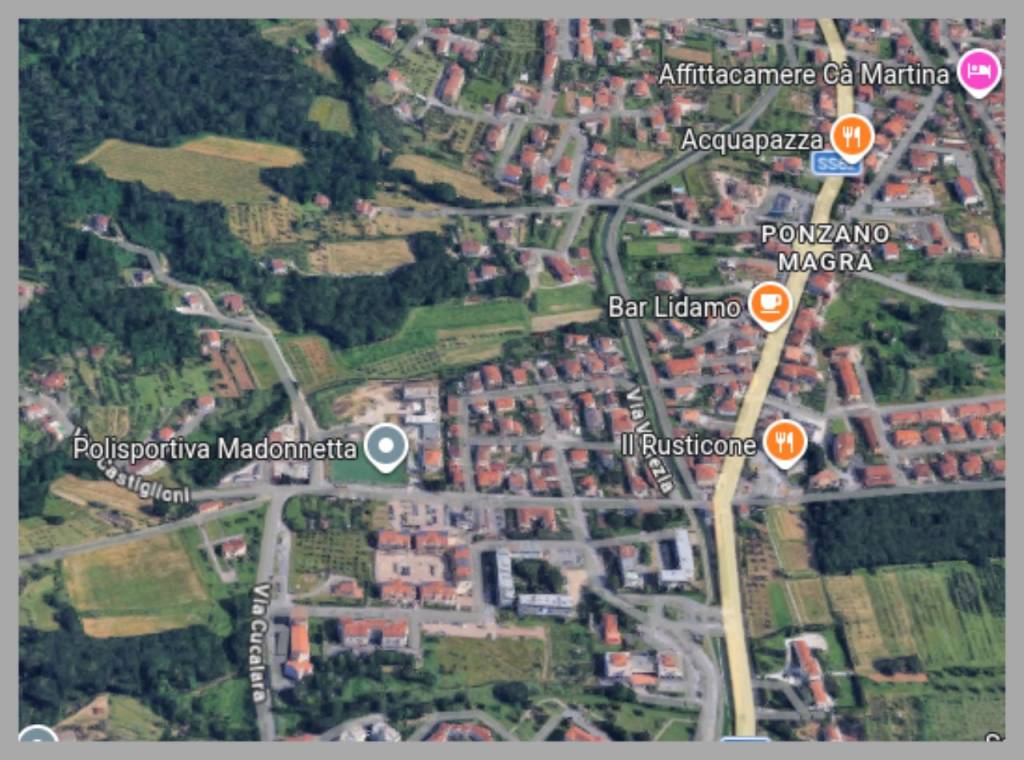
Task: Open the Il Rusticone restaurant marker
Action: (x=784, y=440)
